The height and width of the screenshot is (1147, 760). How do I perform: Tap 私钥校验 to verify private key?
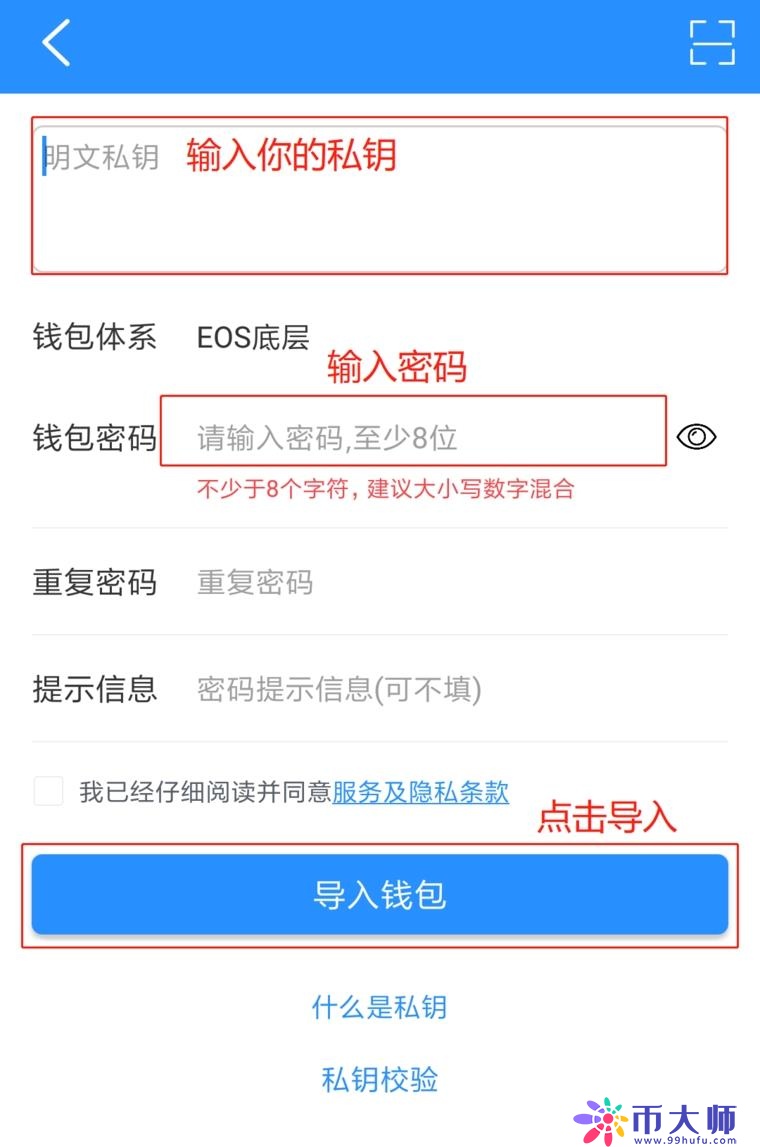(378, 1079)
